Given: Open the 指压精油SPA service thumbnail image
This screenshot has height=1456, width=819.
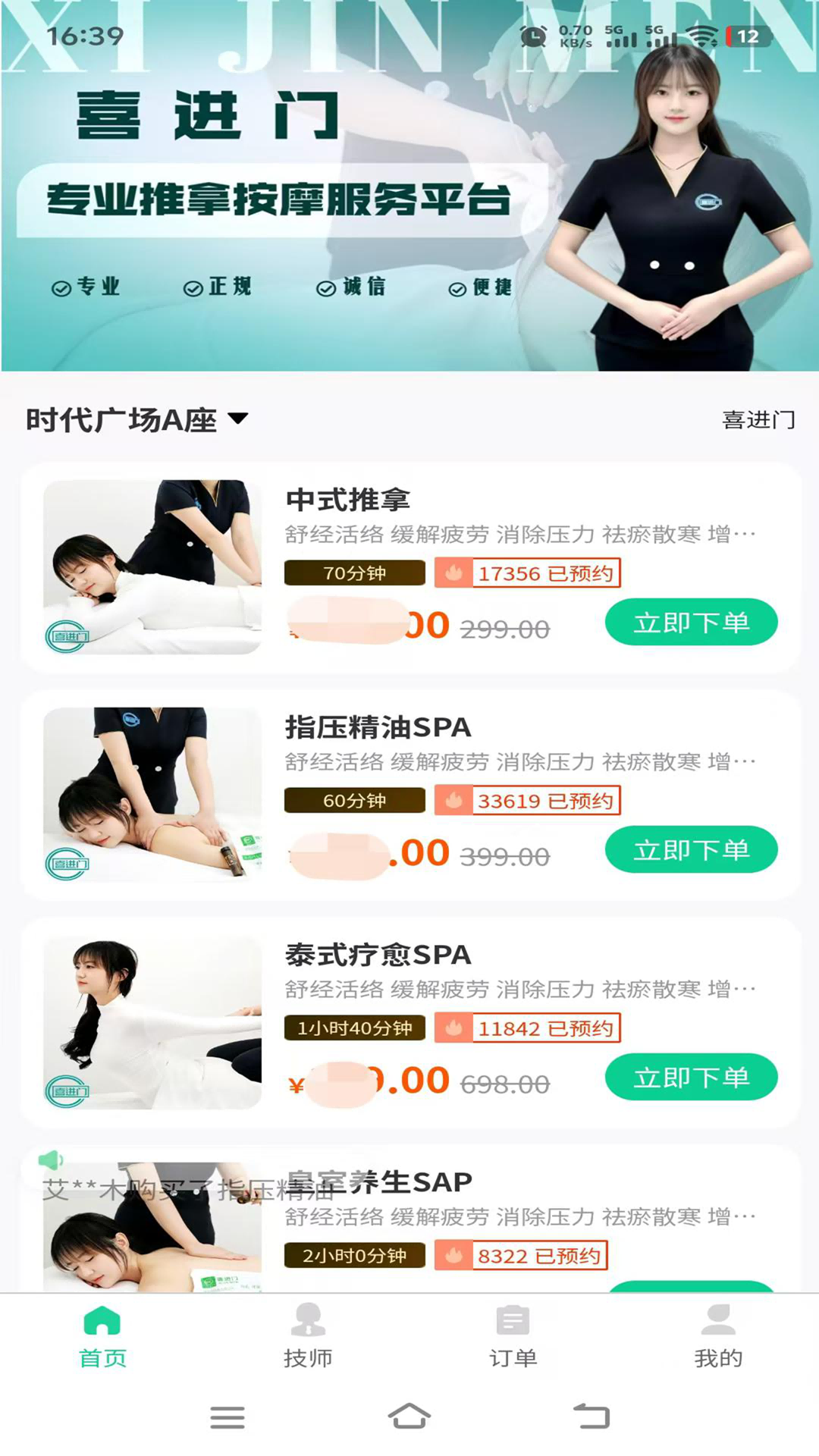Looking at the screenshot, I should pyautogui.click(x=153, y=796).
